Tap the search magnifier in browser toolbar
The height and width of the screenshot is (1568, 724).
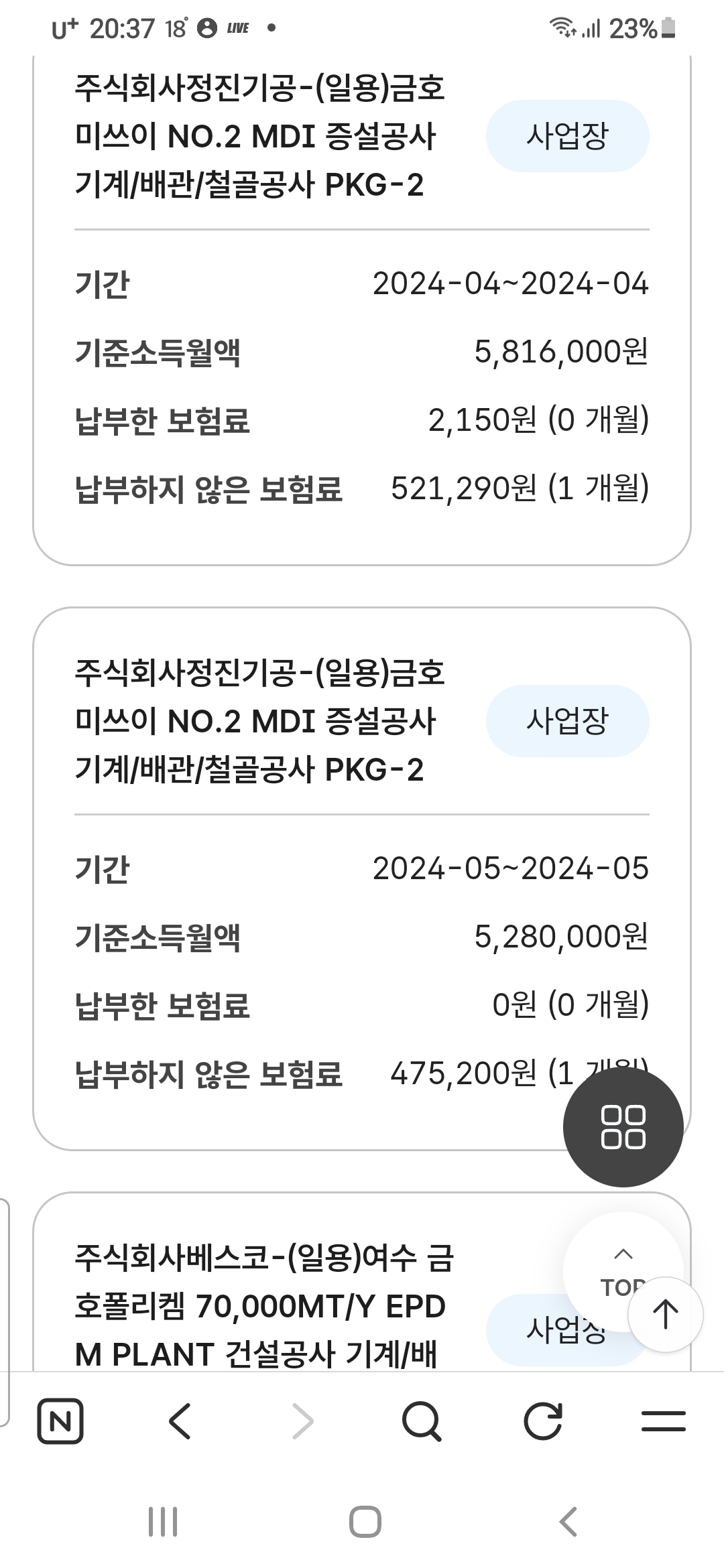click(x=421, y=1419)
